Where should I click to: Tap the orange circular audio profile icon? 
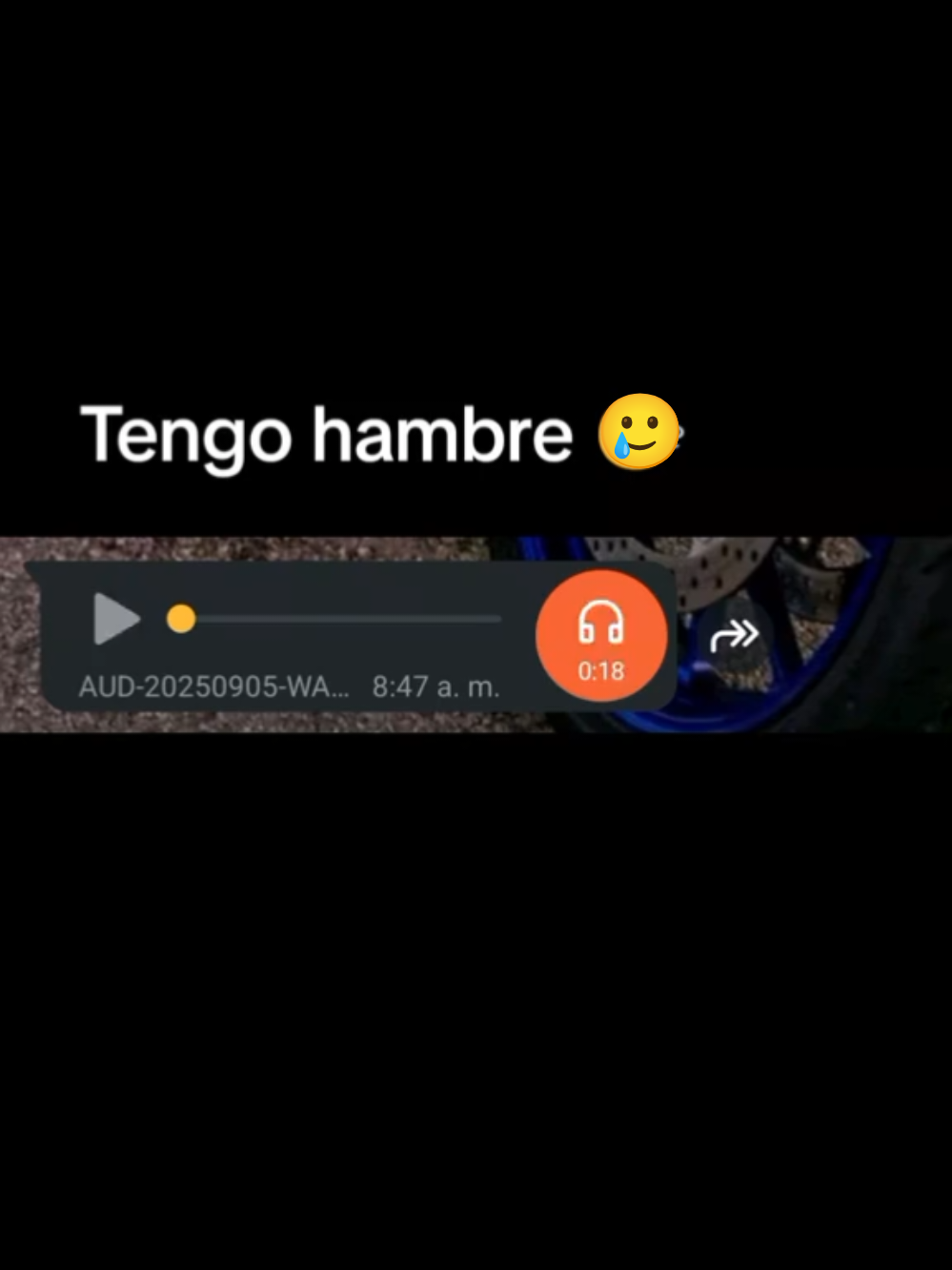pyautogui.click(x=601, y=635)
